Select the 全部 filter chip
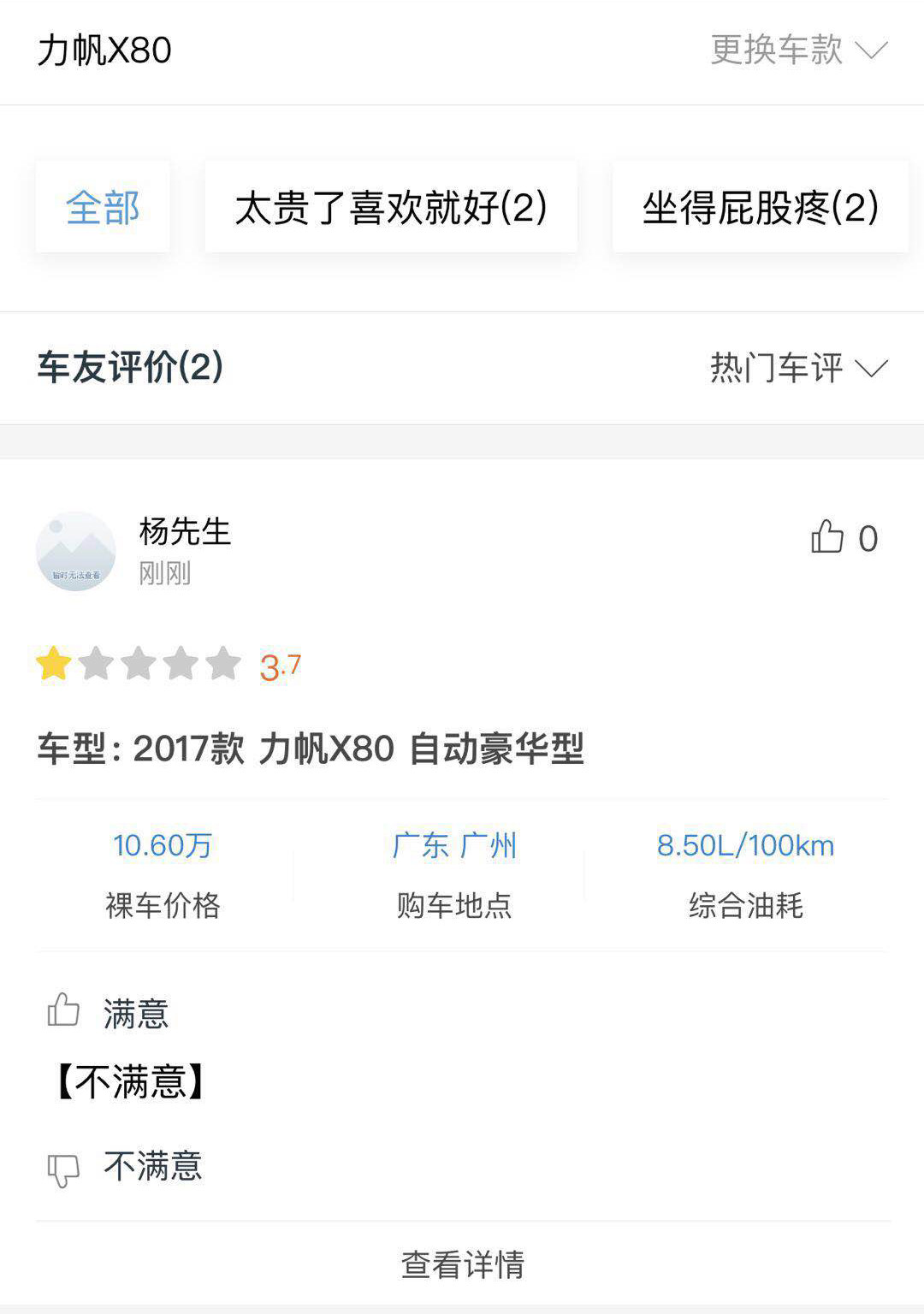924x1314 pixels. 103,208
